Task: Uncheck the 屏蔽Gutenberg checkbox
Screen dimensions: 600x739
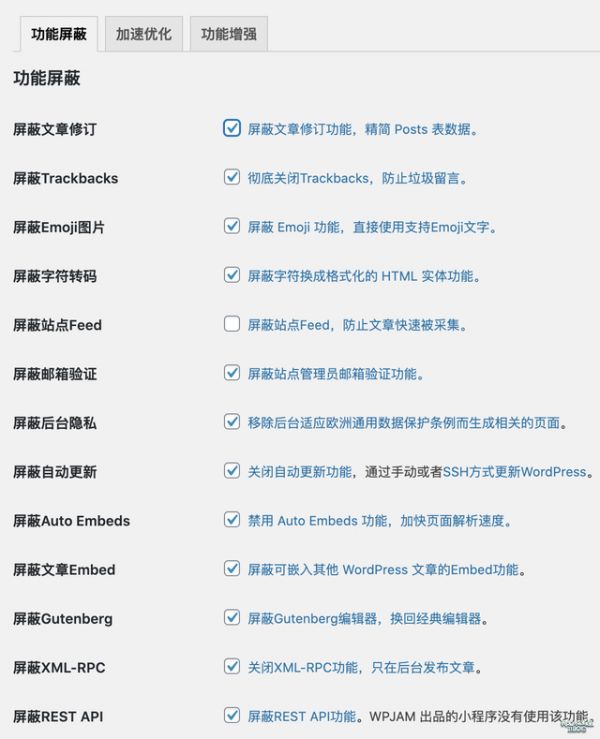Action: pos(232,618)
